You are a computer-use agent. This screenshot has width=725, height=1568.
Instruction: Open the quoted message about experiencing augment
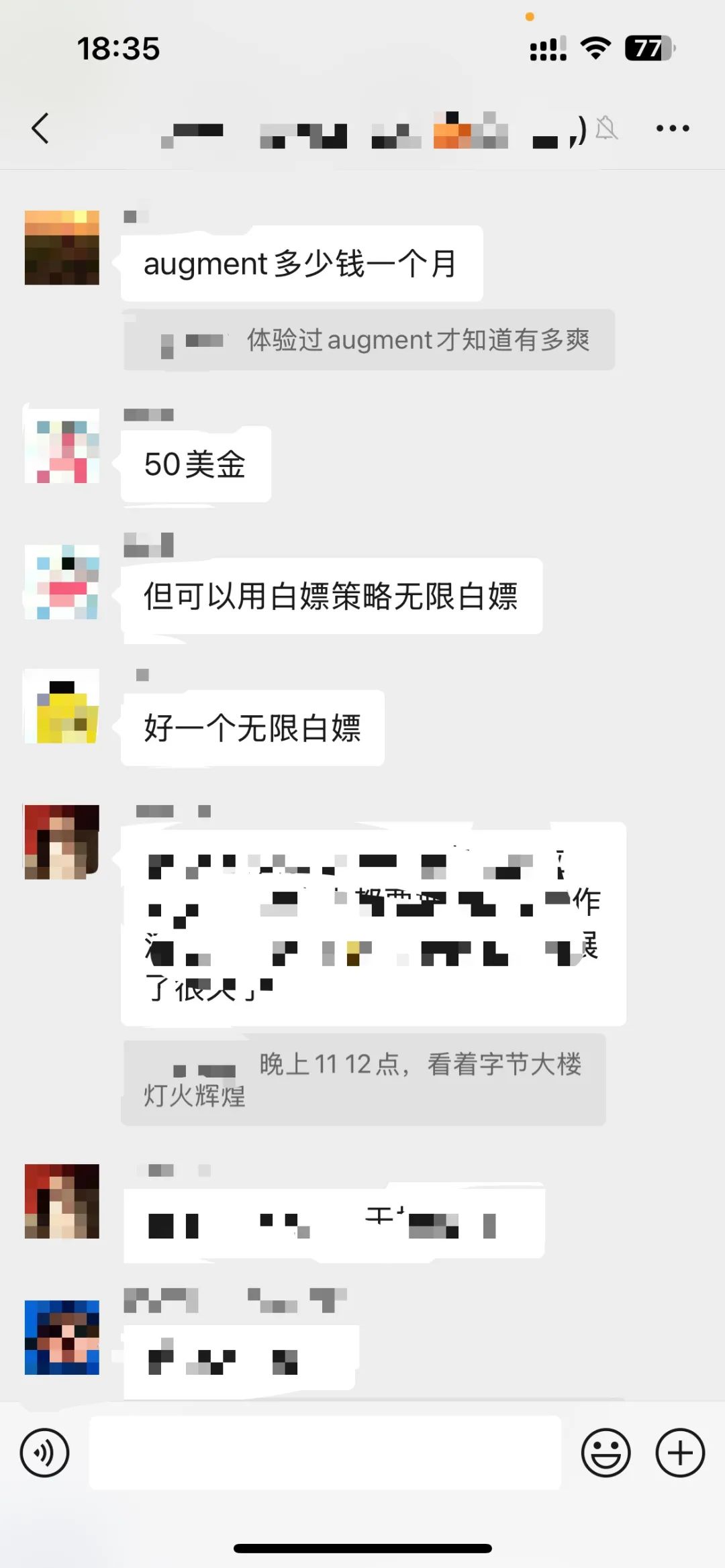pyautogui.click(x=369, y=340)
